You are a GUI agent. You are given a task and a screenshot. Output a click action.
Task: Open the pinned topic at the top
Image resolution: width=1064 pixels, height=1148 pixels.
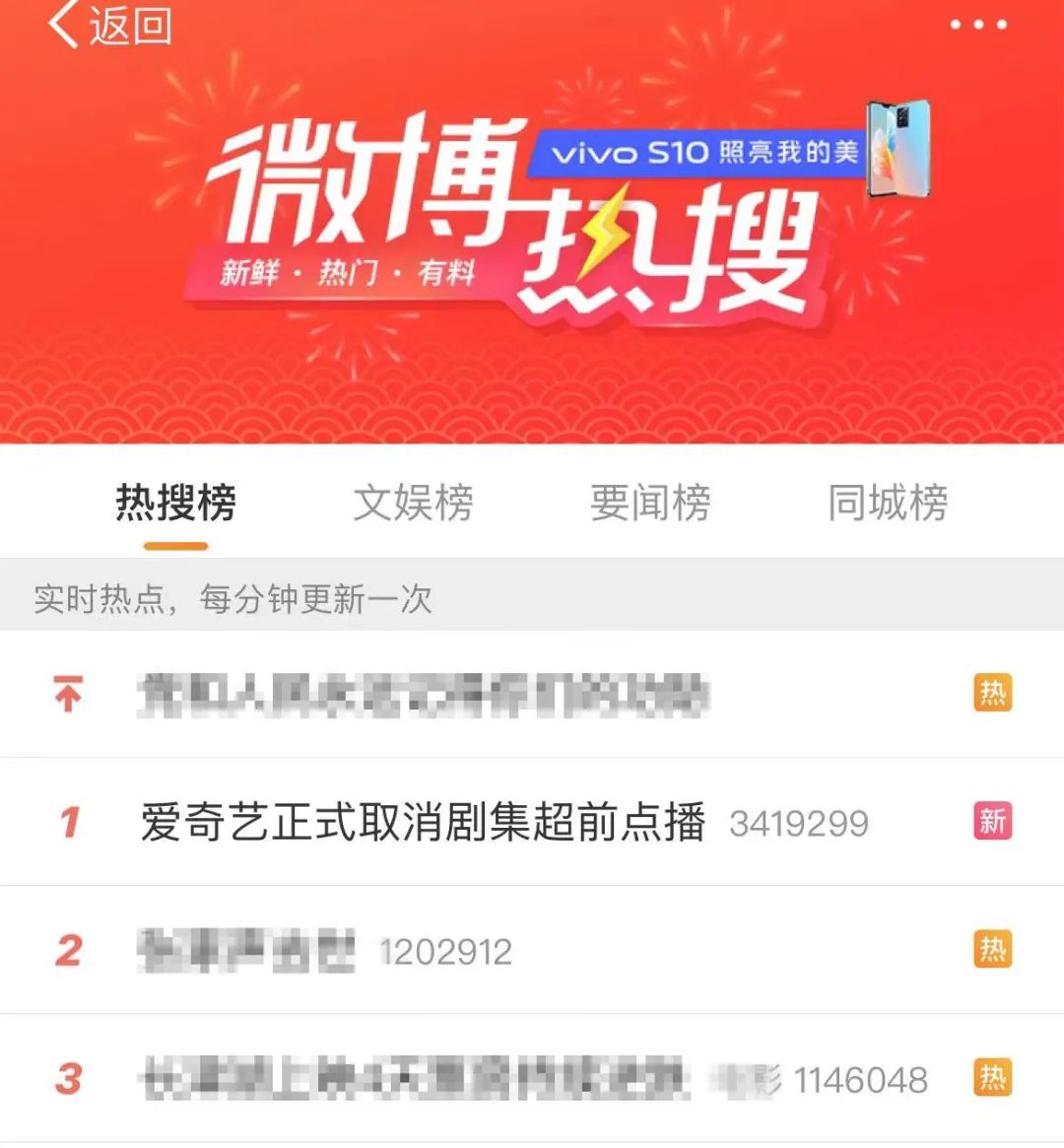pos(424,695)
